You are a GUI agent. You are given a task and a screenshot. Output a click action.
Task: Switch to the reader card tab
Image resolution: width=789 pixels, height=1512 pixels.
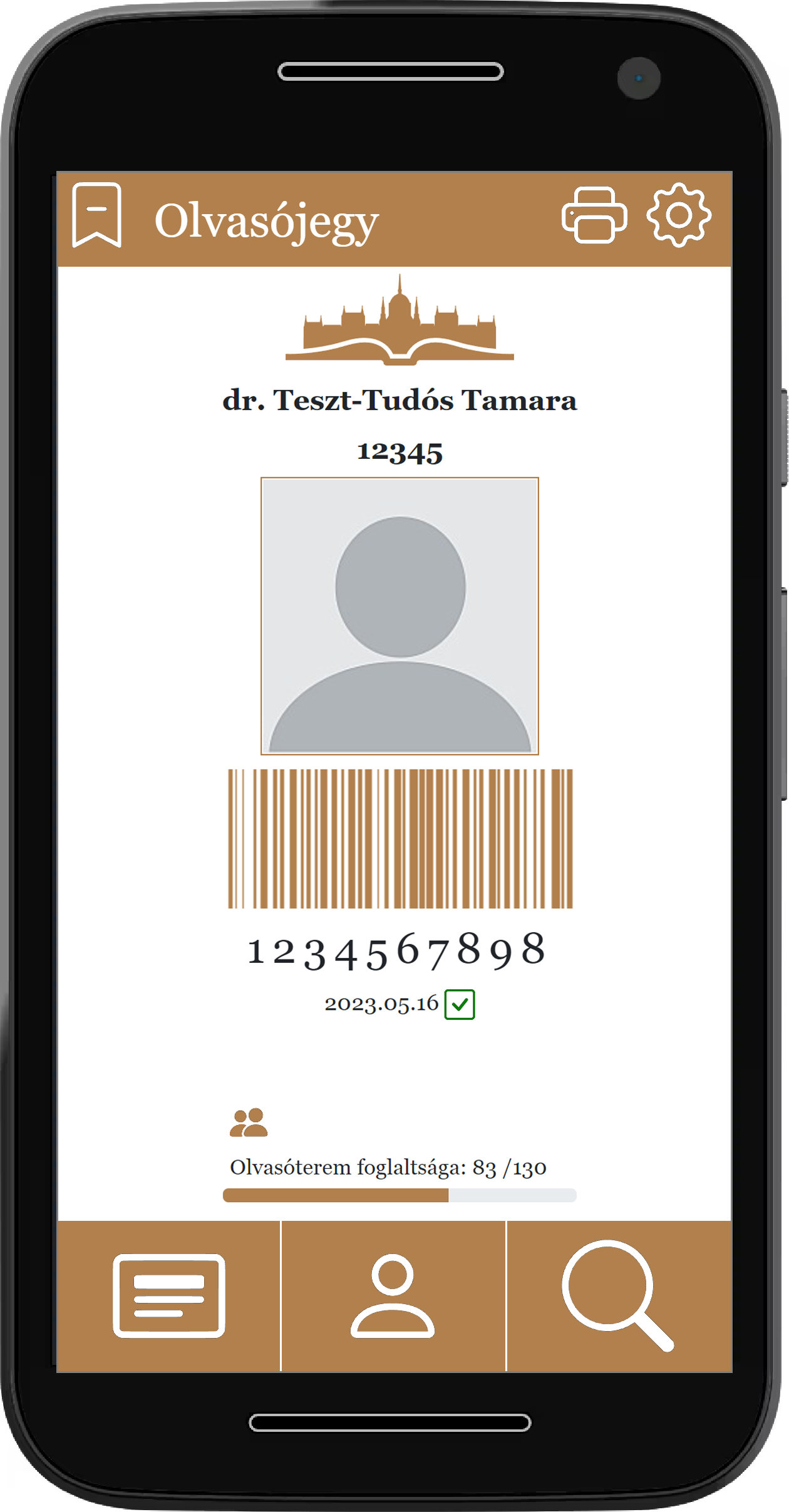click(169, 1295)
